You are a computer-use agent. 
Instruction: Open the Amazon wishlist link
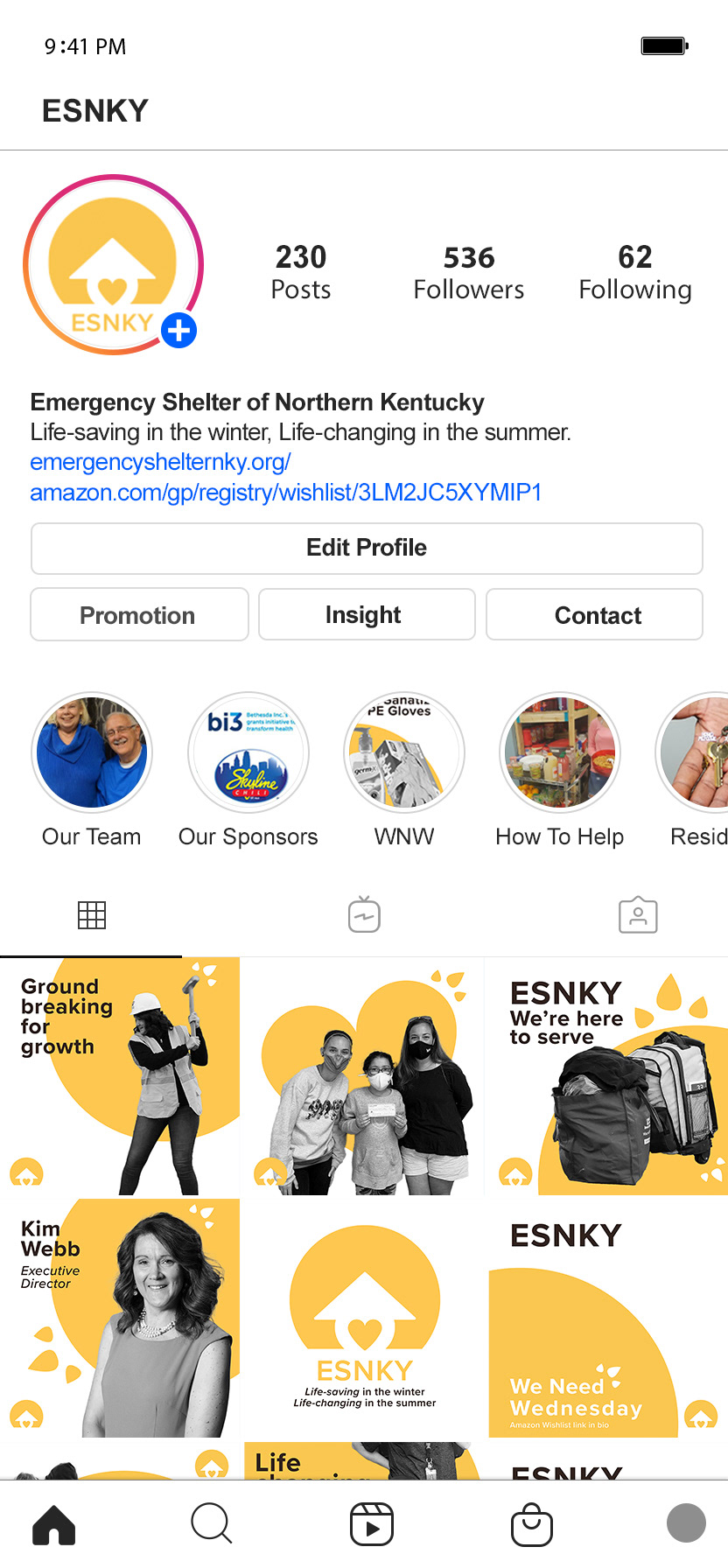point(285,493)
